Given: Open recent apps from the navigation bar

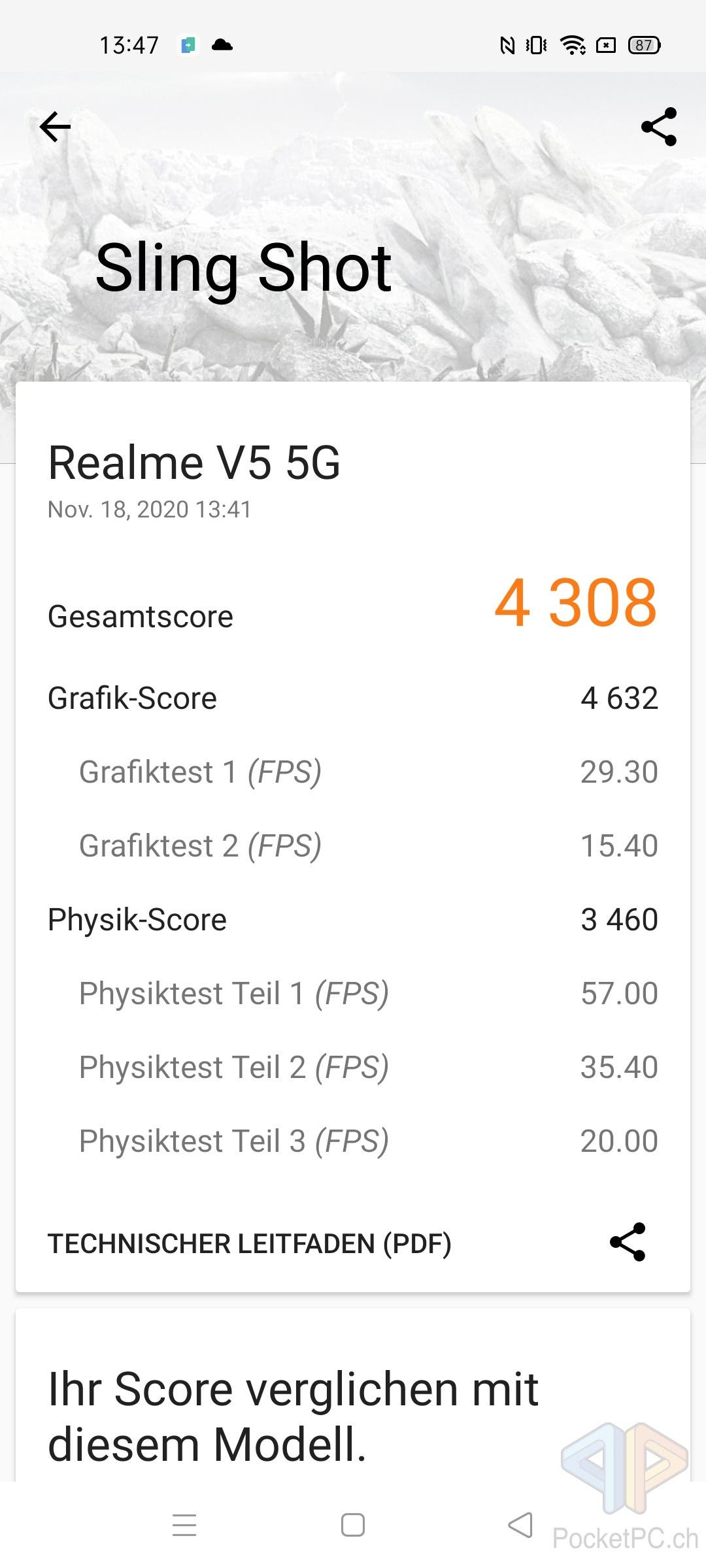Looking at the screenshot, I should click(x=184, y=1525).
